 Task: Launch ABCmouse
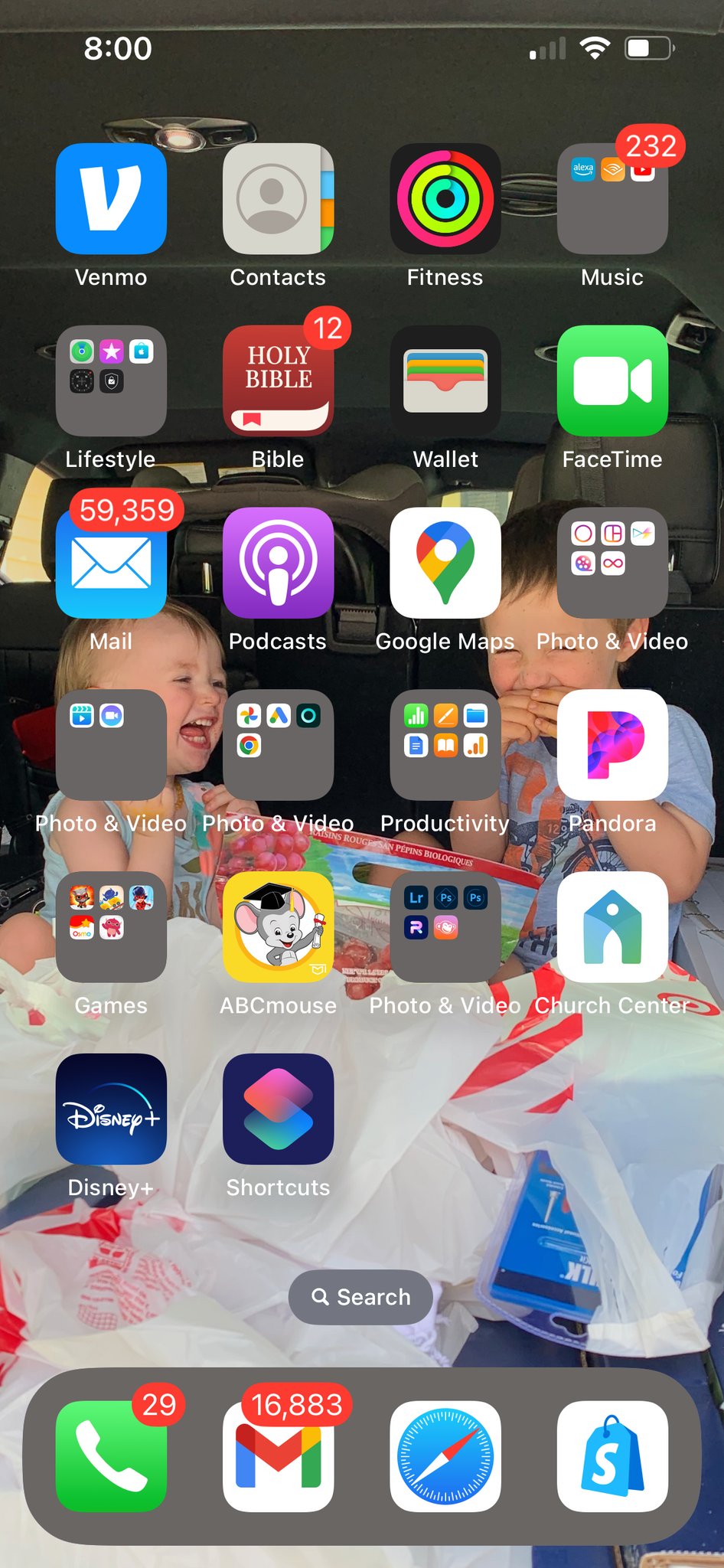click(x=278, y=928)
